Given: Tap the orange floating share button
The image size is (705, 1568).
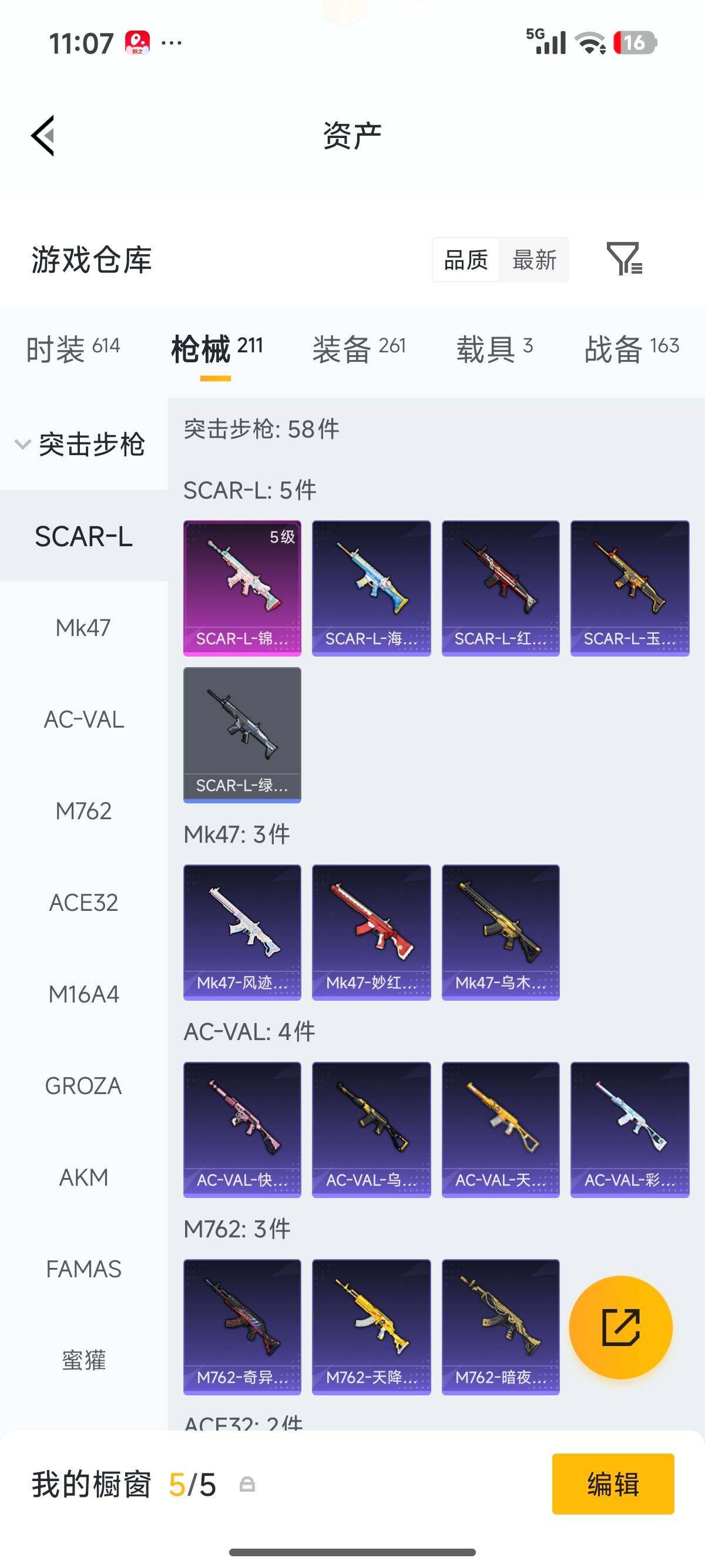Looking at the screenshot, I should 620,1327.
